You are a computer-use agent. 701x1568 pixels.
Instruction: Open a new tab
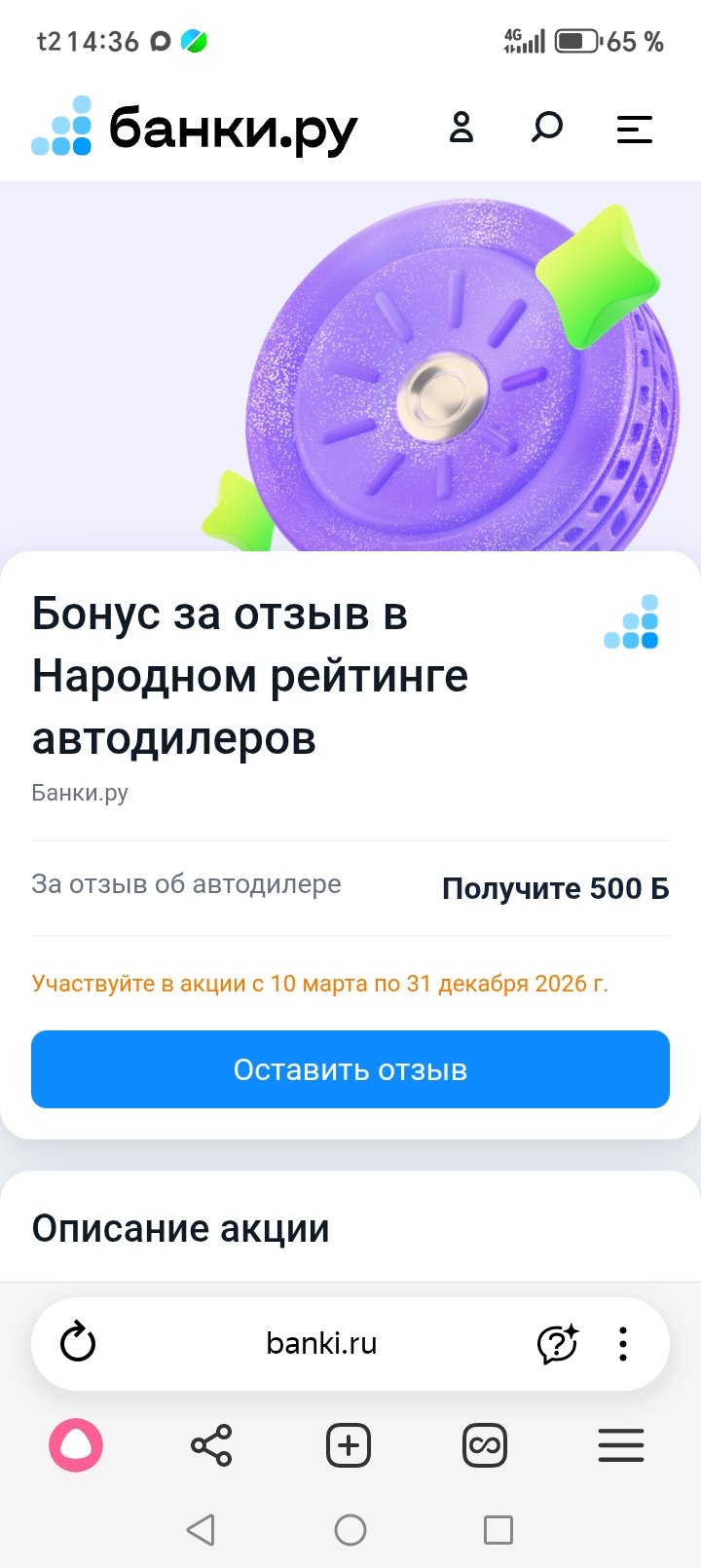pos(349,1445)
